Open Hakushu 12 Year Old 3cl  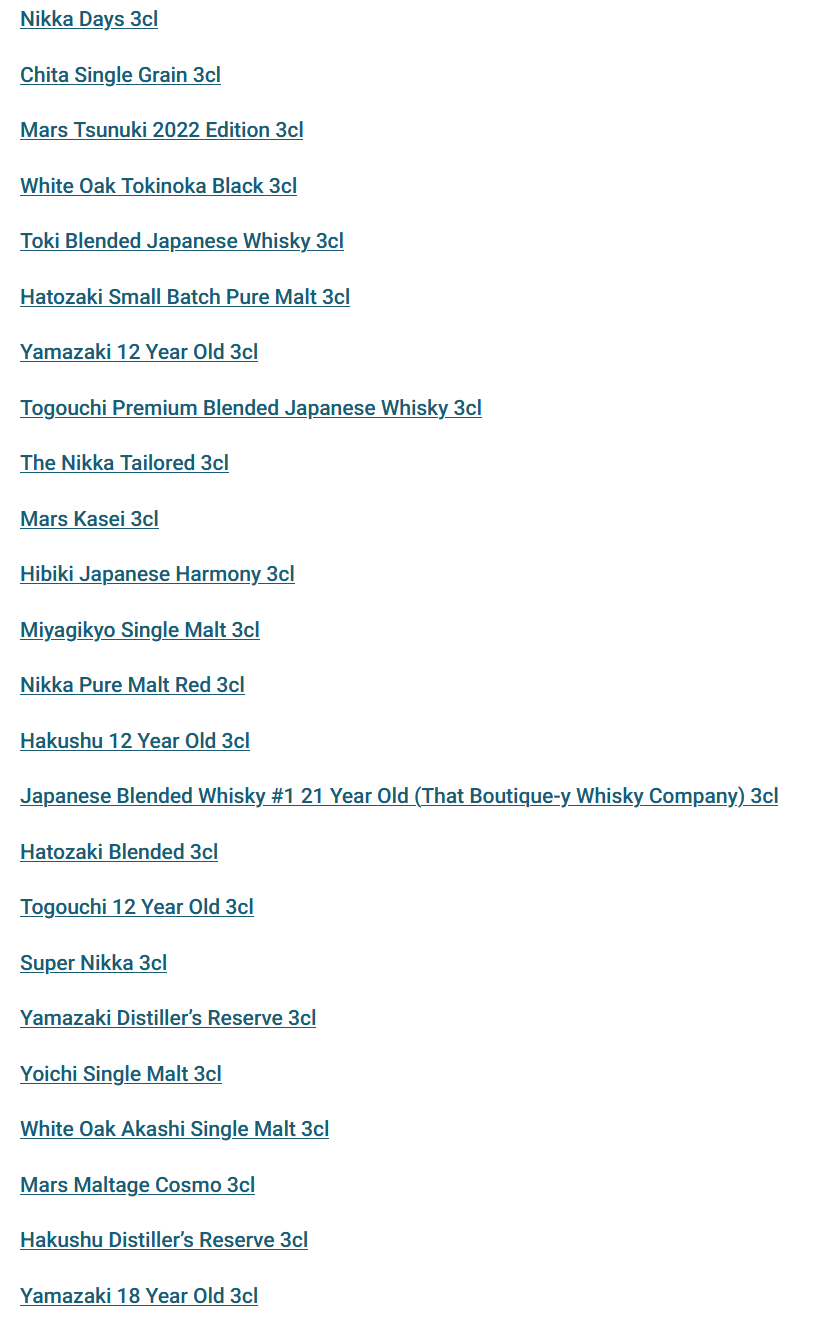point(135,741)
